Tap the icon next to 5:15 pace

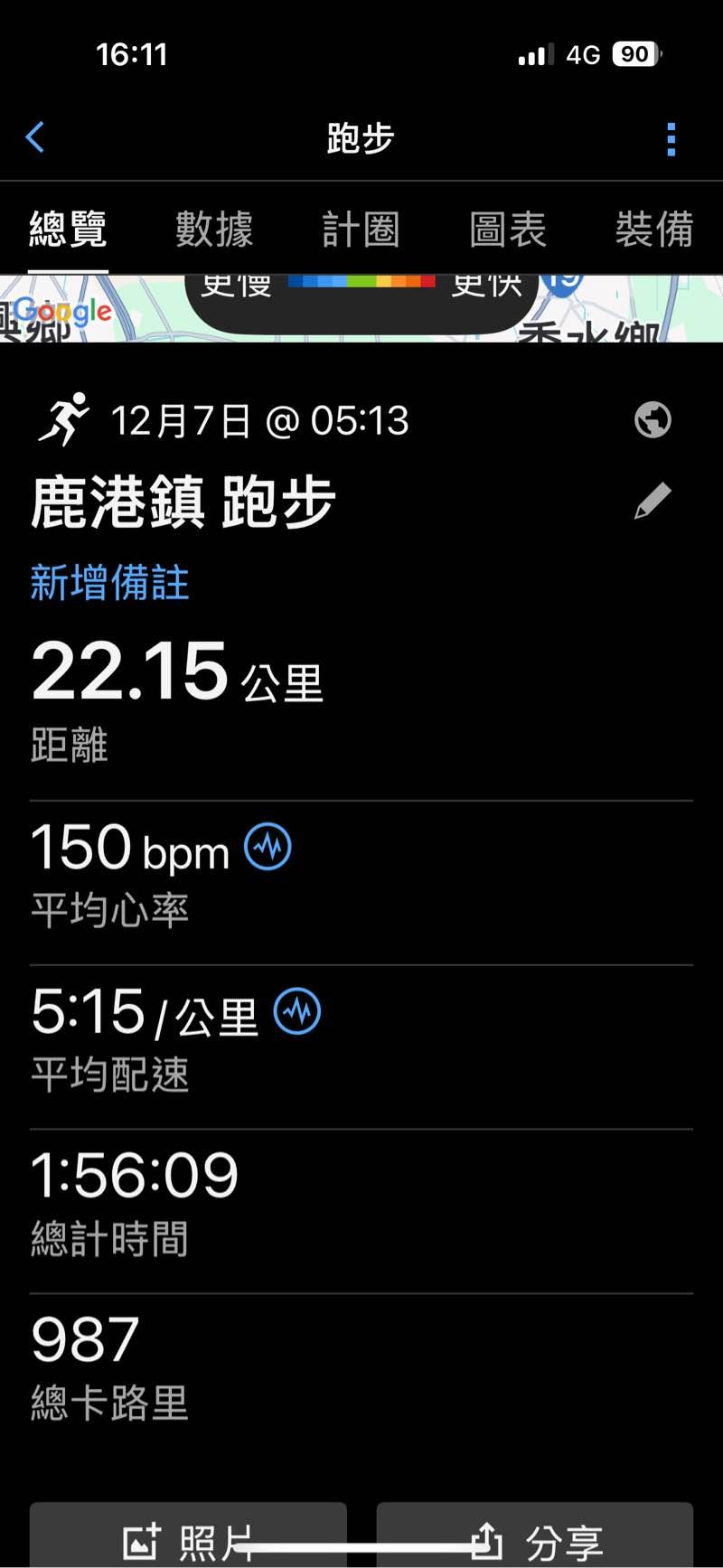(x=297, y=1011)
